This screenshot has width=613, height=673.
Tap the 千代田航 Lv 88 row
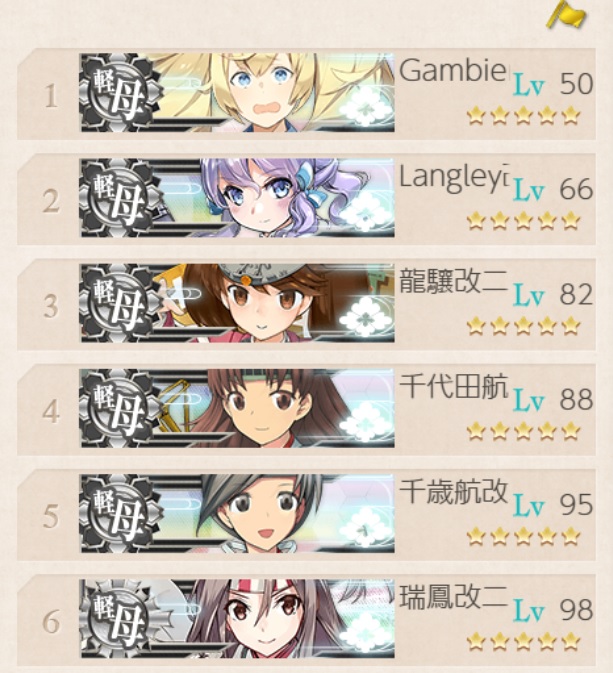tap(306, 409)
